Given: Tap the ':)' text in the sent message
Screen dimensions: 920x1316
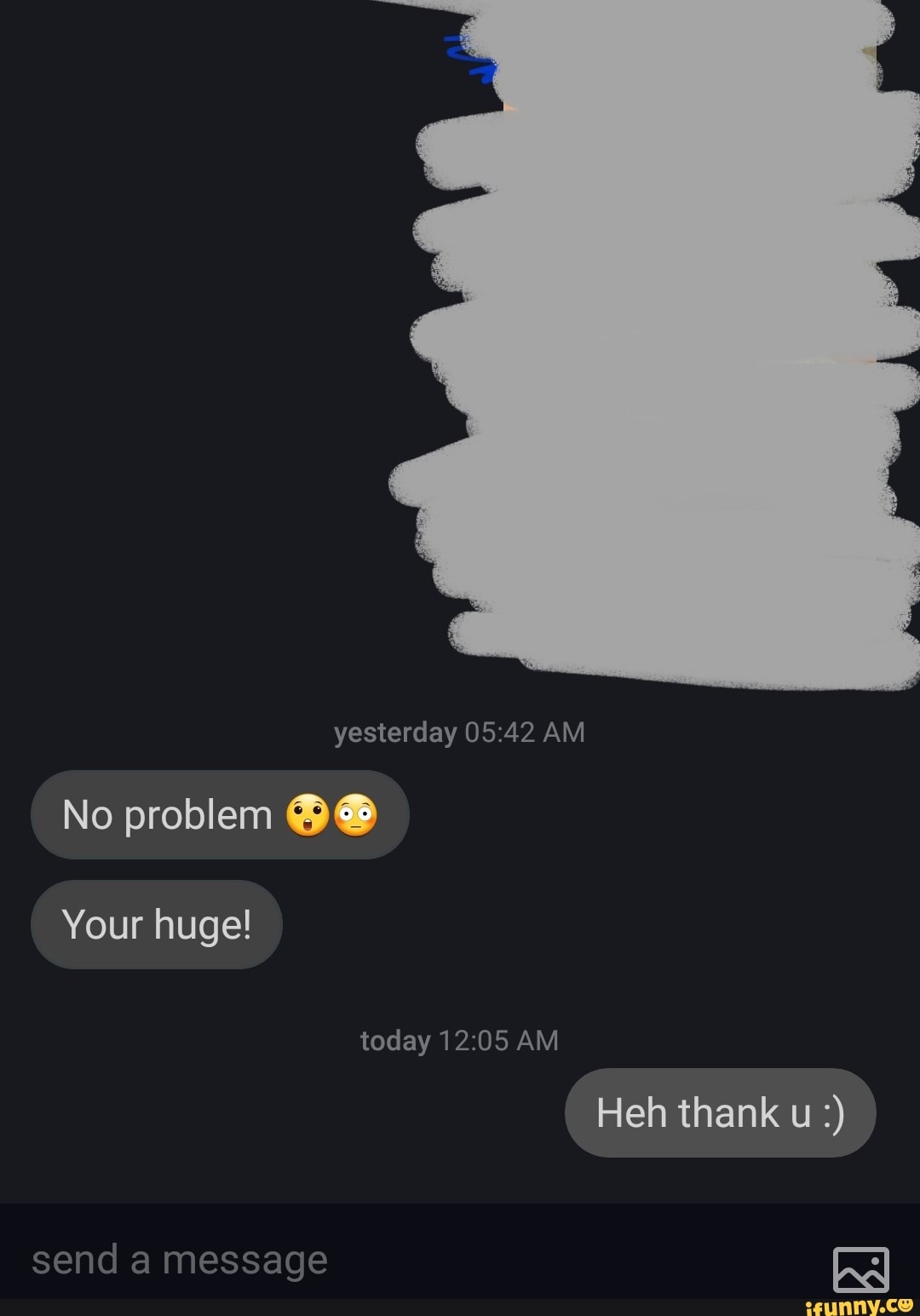Looking at the screenshot, I should [x=832, y=1112].
